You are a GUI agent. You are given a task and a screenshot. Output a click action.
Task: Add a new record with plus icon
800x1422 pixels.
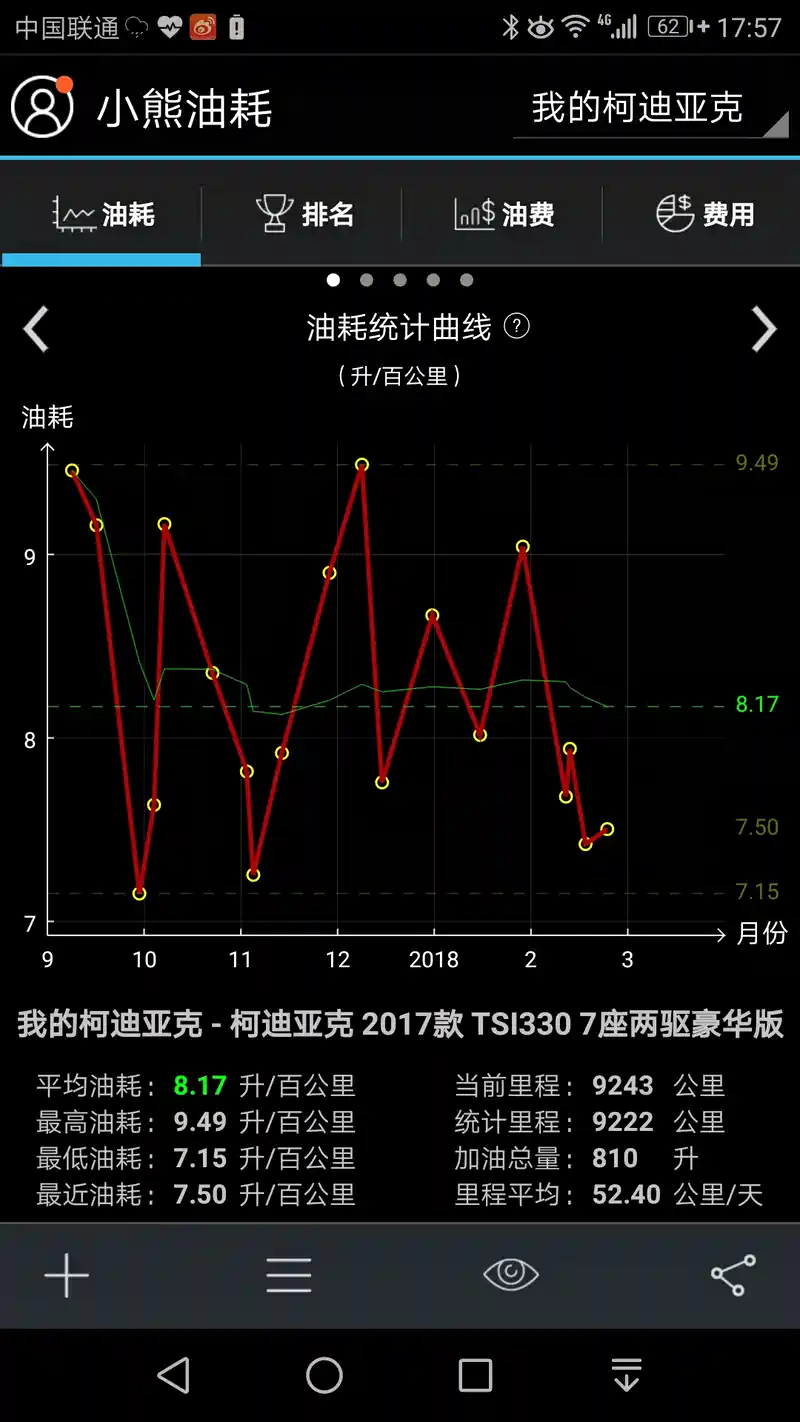[x=67, y=1275]
